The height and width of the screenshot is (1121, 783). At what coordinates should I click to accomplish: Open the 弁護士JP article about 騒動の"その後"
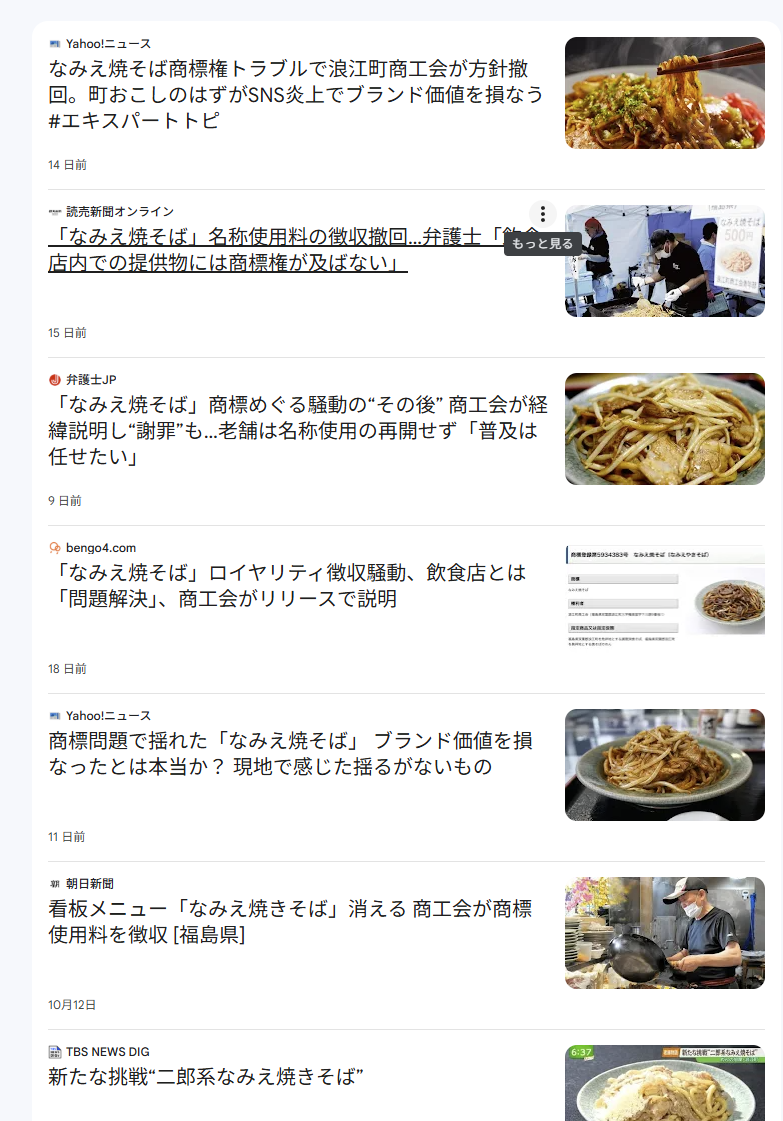[298, 430]
